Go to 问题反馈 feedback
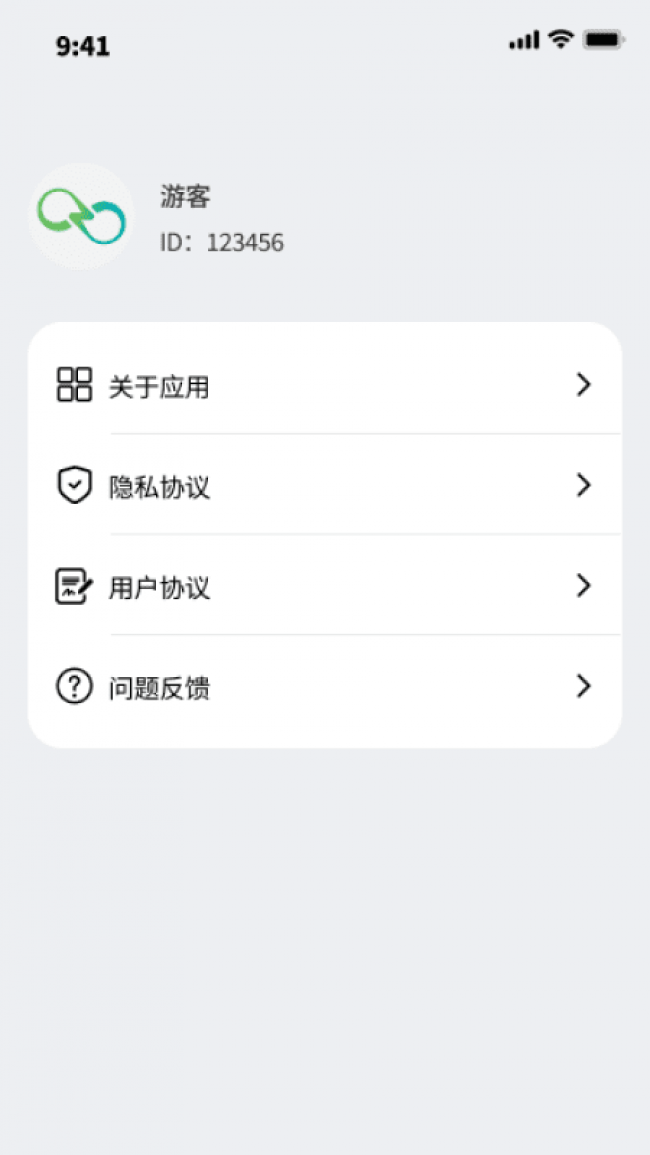Viewport: 650px width, 1155px height. pyautogui.click(x=324, y=687)
